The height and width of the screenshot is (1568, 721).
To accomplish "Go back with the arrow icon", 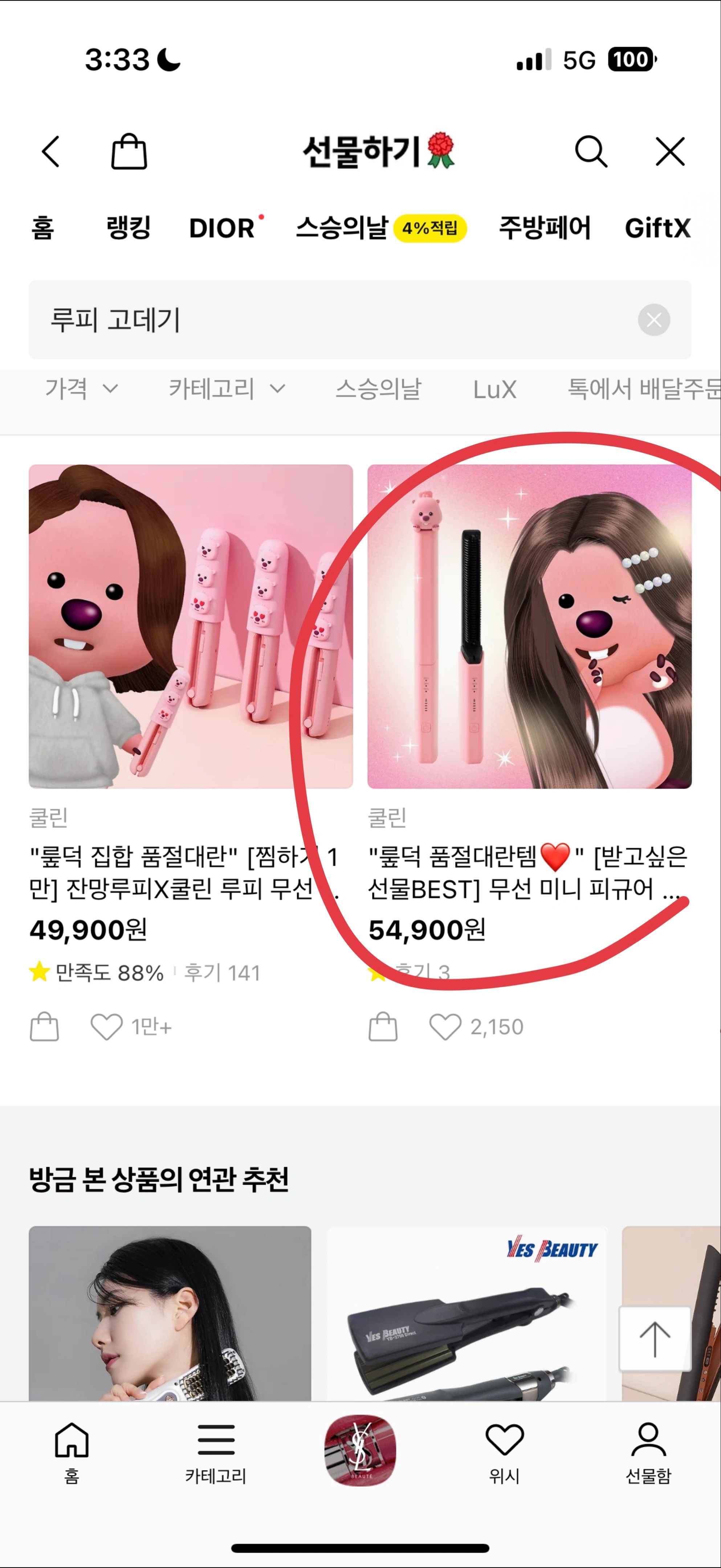I will point(51,151).
